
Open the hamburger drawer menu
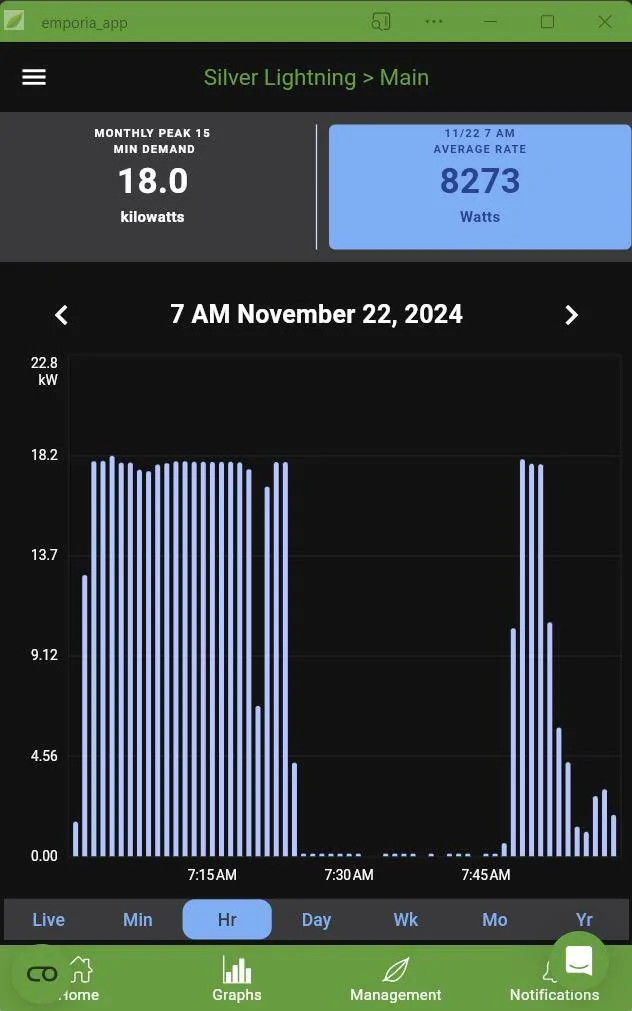click(34, 77)
